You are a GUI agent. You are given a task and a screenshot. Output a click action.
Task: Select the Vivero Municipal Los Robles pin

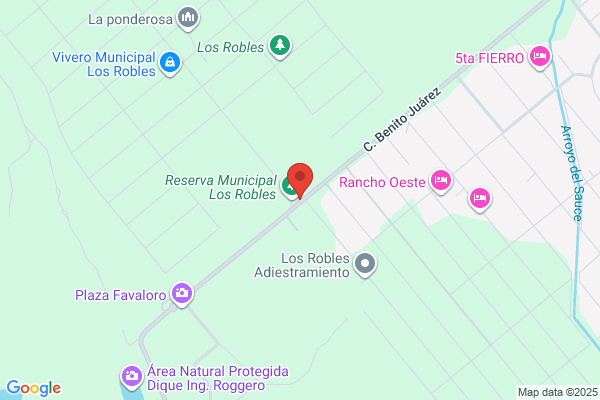coord(170,63)
